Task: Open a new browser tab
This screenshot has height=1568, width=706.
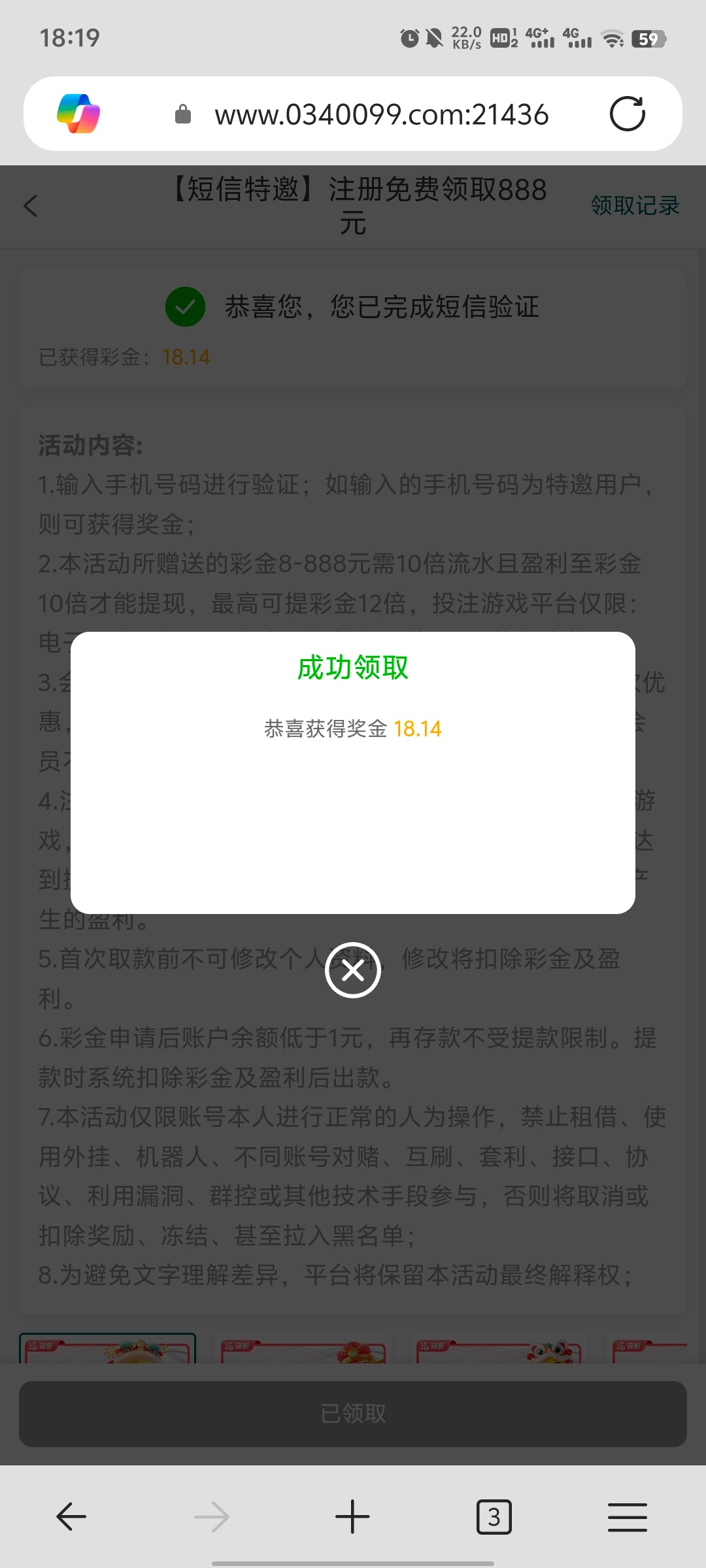Action: click(x=352, y=1516)
